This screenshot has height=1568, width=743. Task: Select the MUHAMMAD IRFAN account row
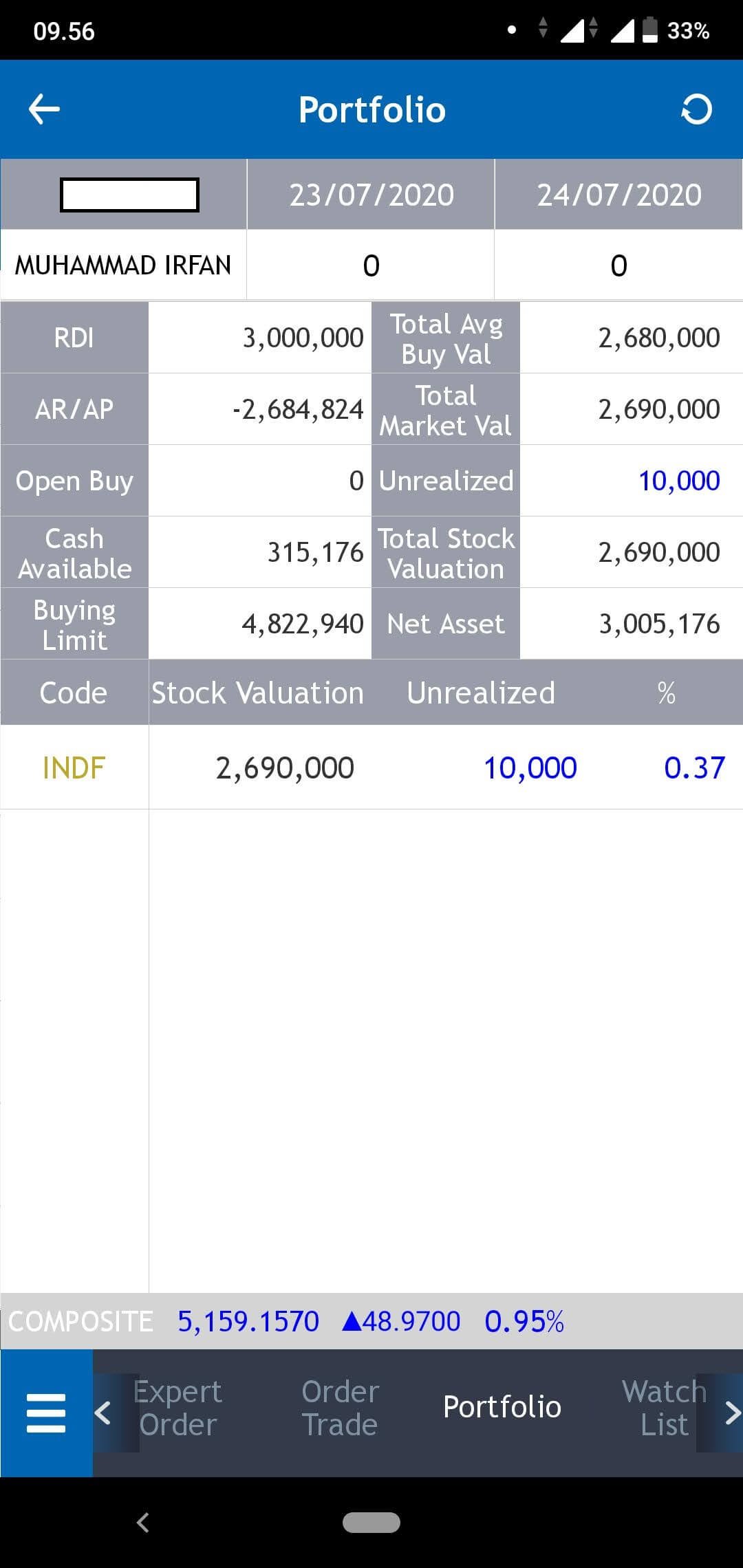[124, 265]
